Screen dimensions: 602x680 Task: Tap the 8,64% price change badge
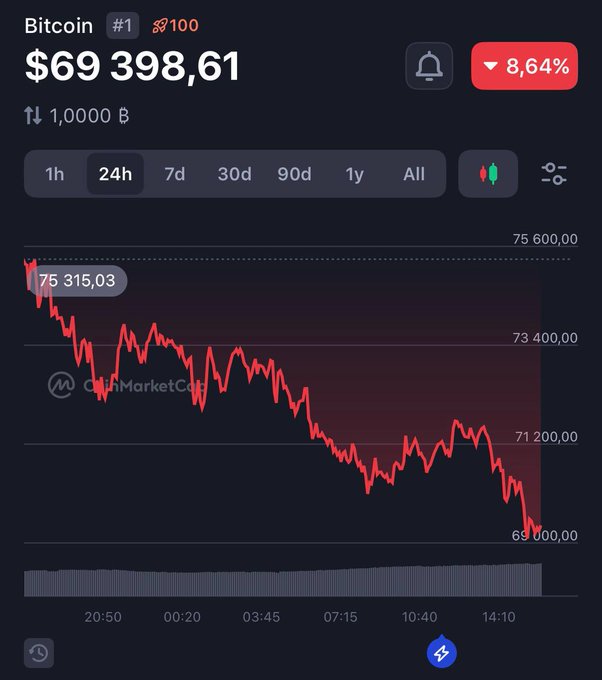[524, 66]
